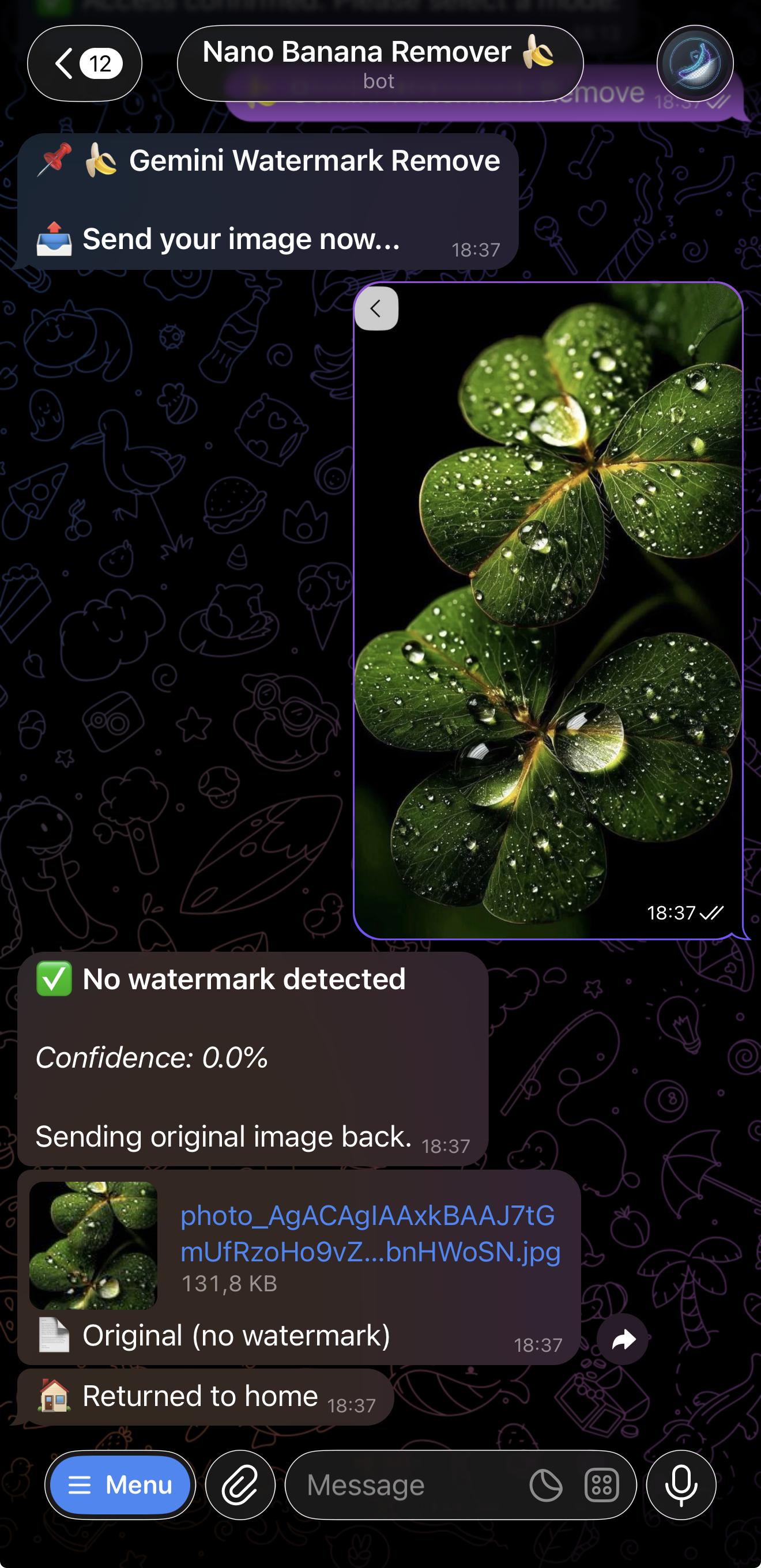Screen dimensions: 761x1568
Task: Tap the unread counter badge showing 12
Action: point(100,63)
